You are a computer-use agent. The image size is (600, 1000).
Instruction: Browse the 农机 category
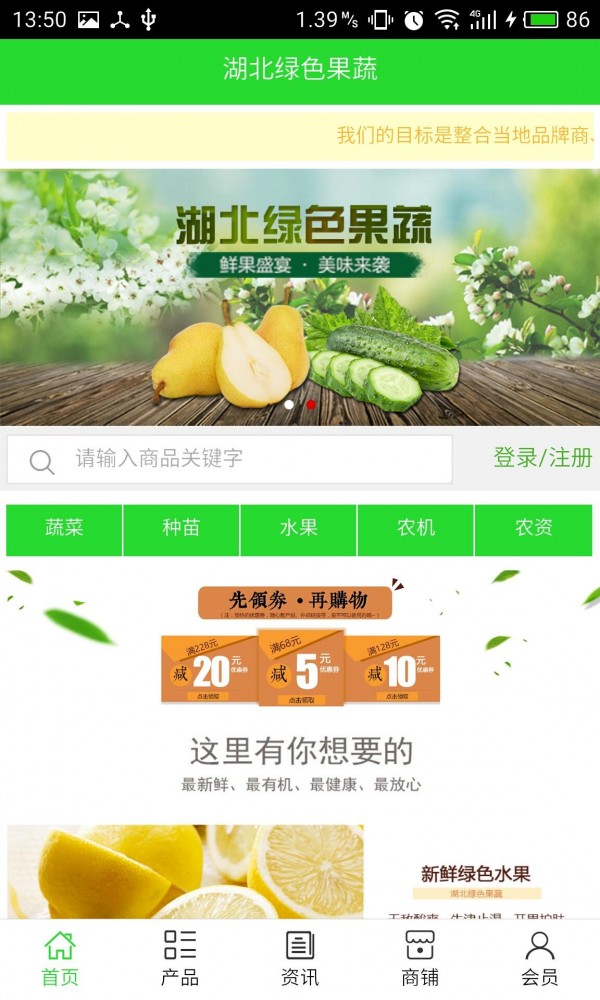coord(415,529)
